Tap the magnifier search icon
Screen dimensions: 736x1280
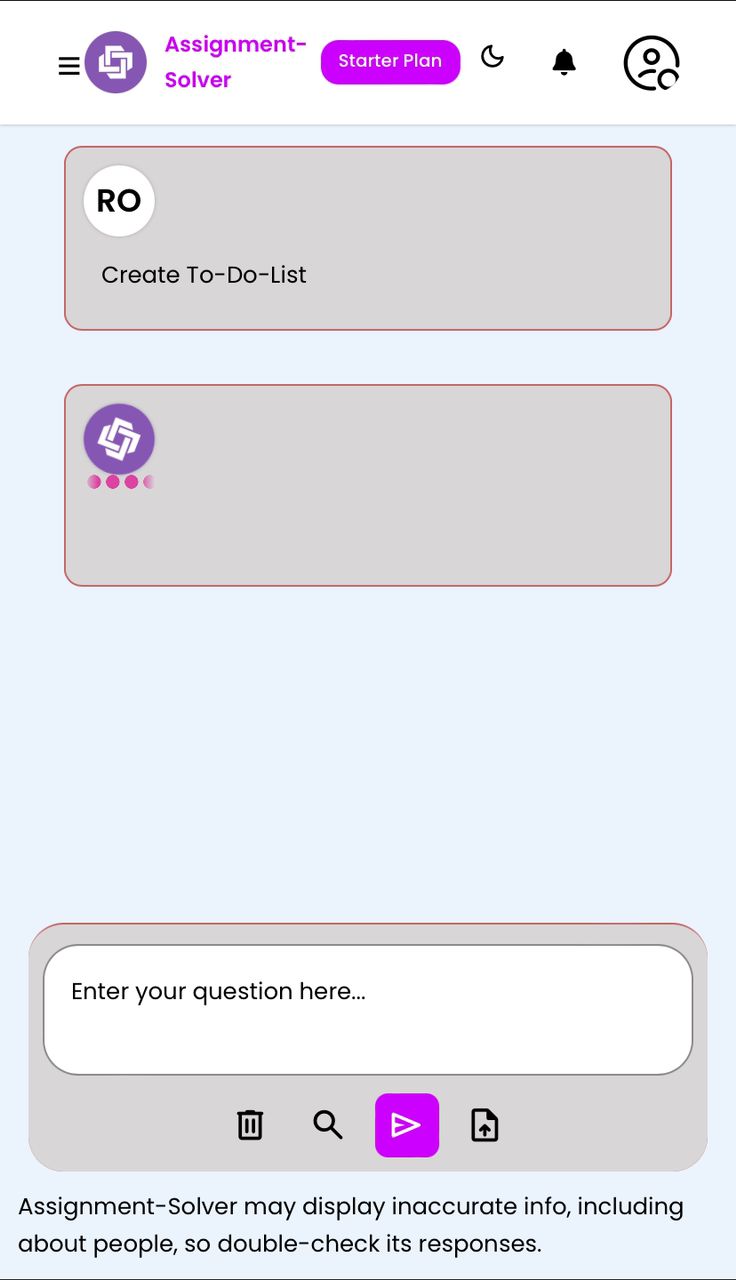tap(328, 1125)
